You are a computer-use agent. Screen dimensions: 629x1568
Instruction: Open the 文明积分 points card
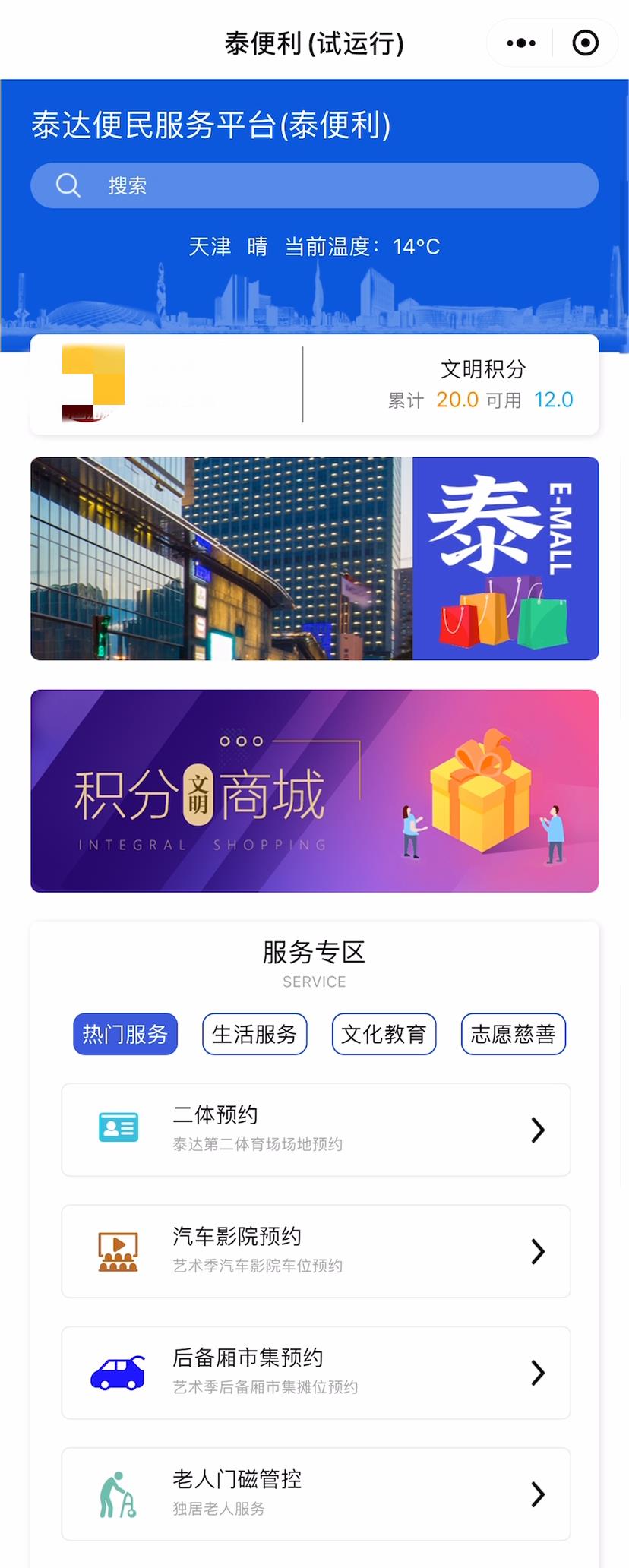tap(482, 384)
